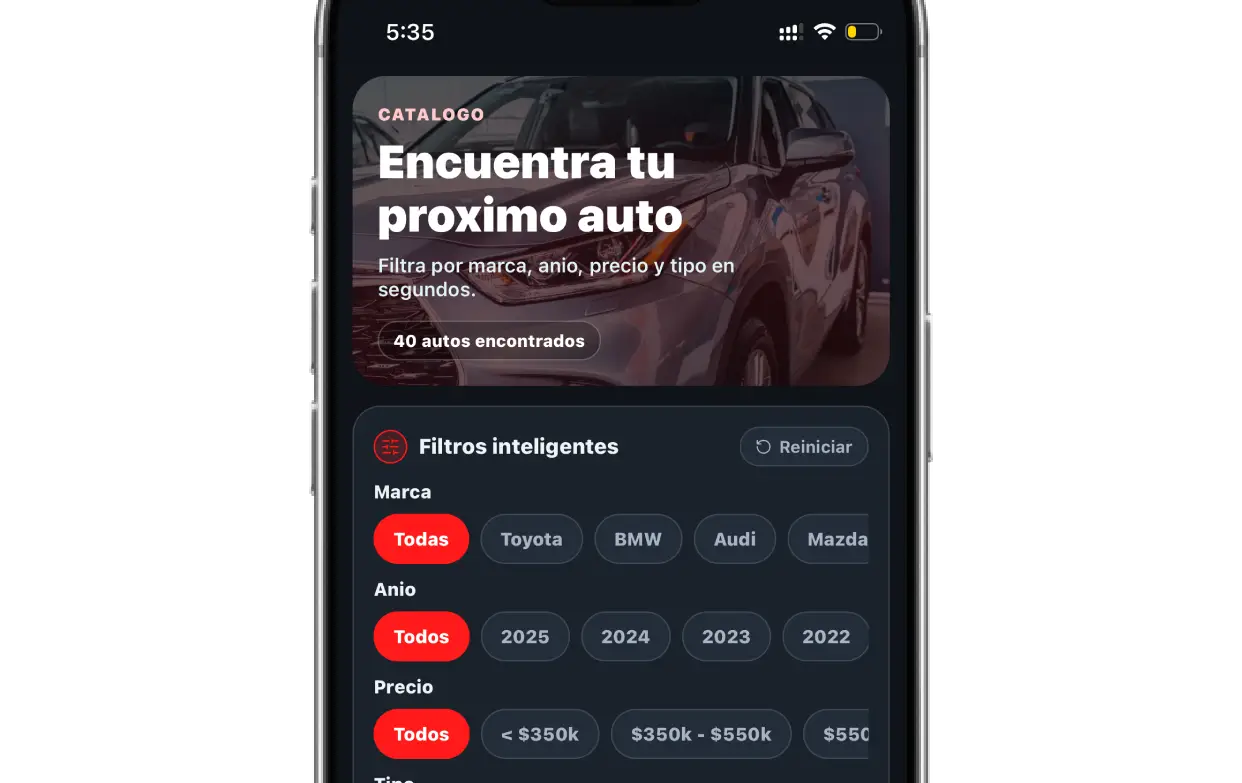
Task: Select the 2022 year chip
Action: pyautogui.click(x=824, y=637)
